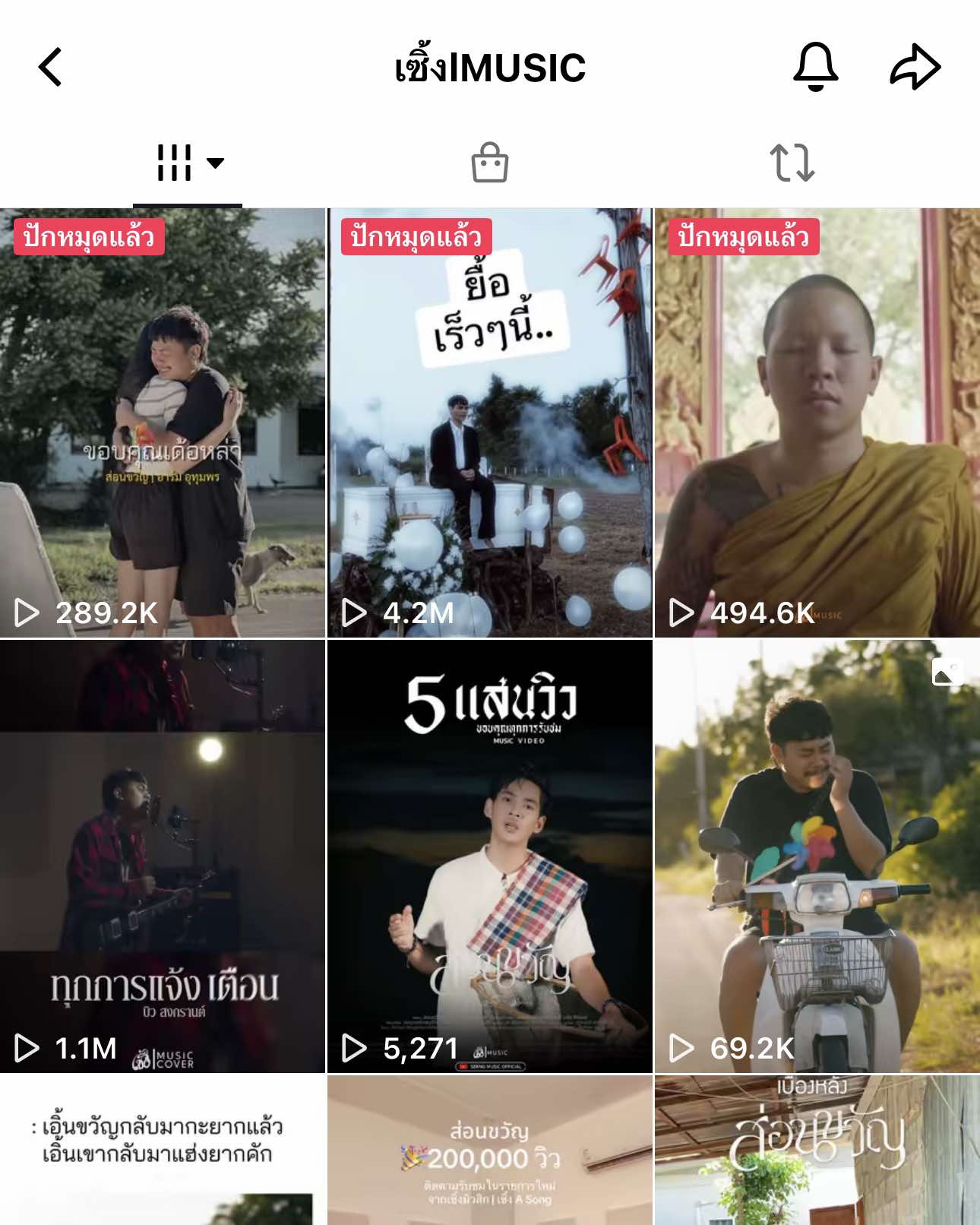Image resolution: width=980 pixels, height=1225 pixels.
Task: Open the notifications bell
Action: tap(815, 67)
